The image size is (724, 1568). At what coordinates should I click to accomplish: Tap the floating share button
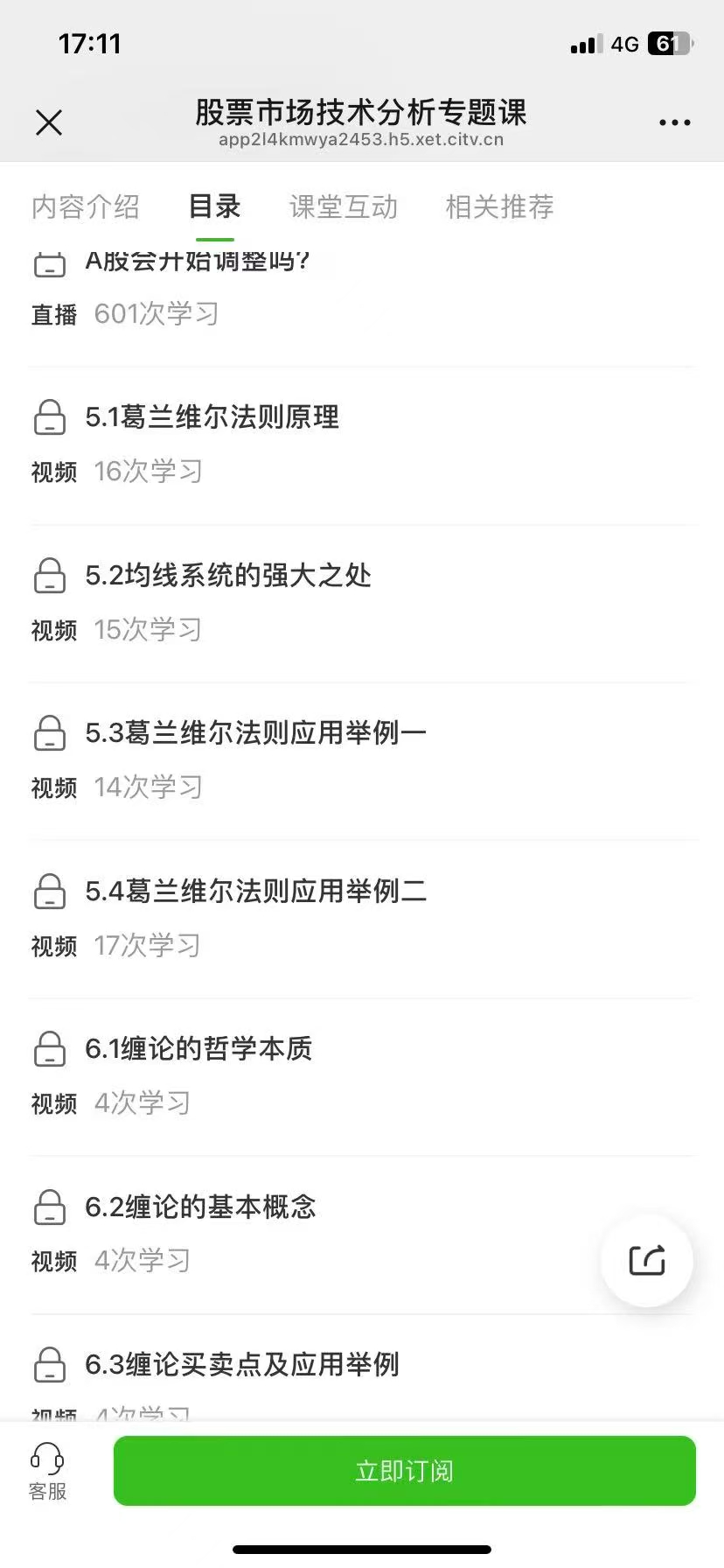647,1260
